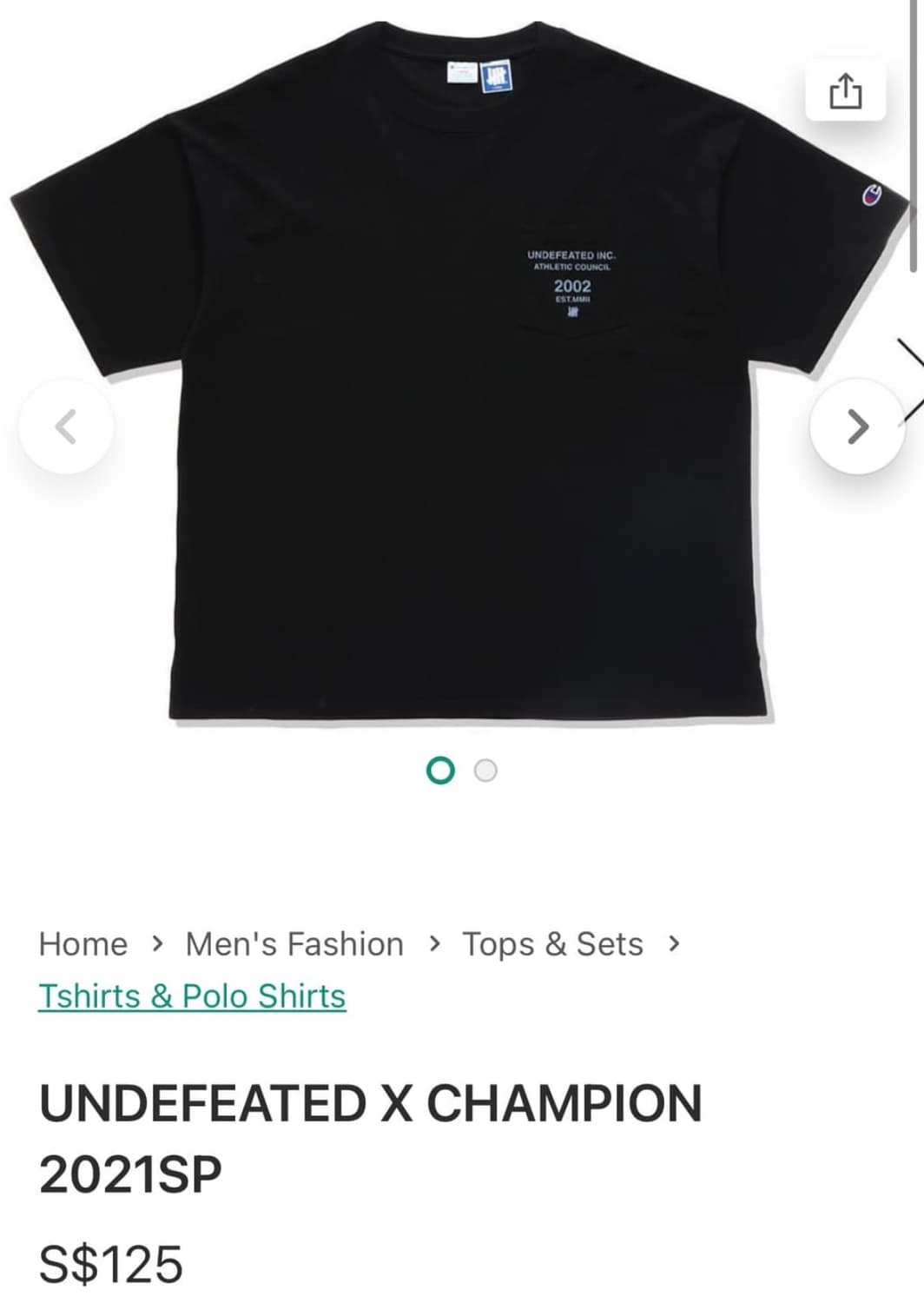Click the chevron after Tops & Sets
The width and height of the screenshot is (924, 1303).
click(x=674, y=943)
